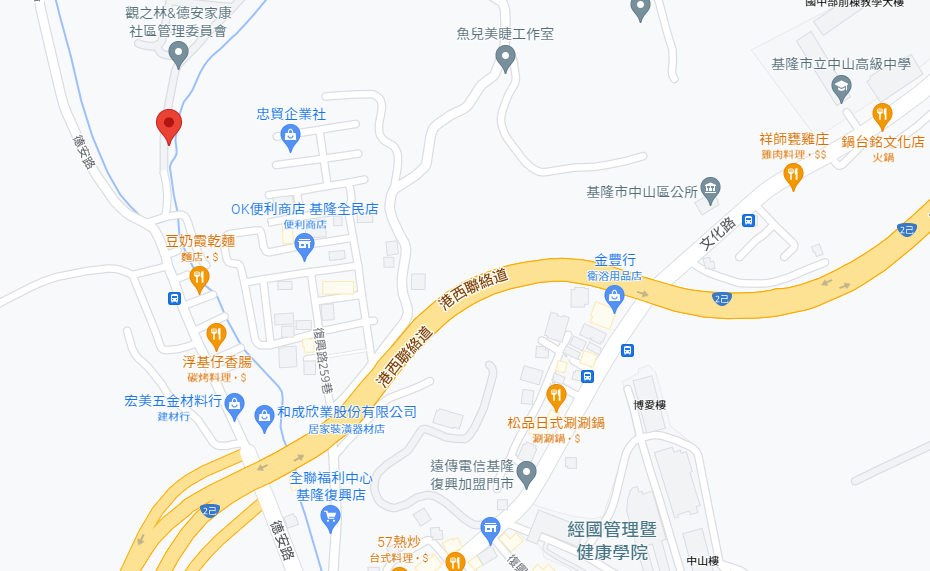Select 魚兒美睫工作室 location pin
Image resolution: width=930 pixels, height=571 pixels.
tap(506, 59)
